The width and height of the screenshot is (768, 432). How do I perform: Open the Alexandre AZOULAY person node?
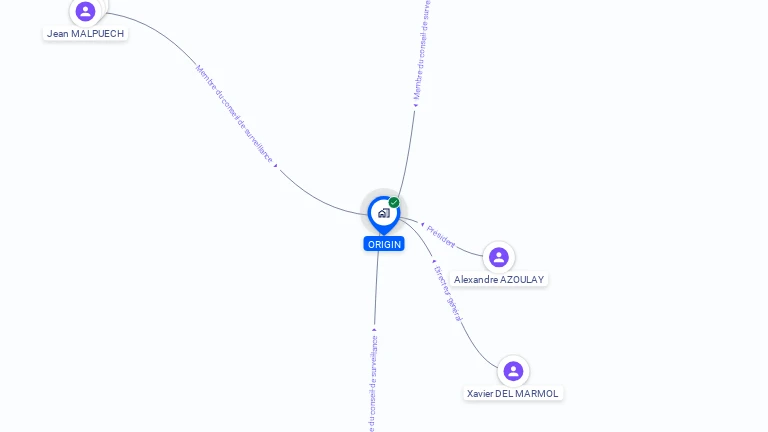(498, 258)
